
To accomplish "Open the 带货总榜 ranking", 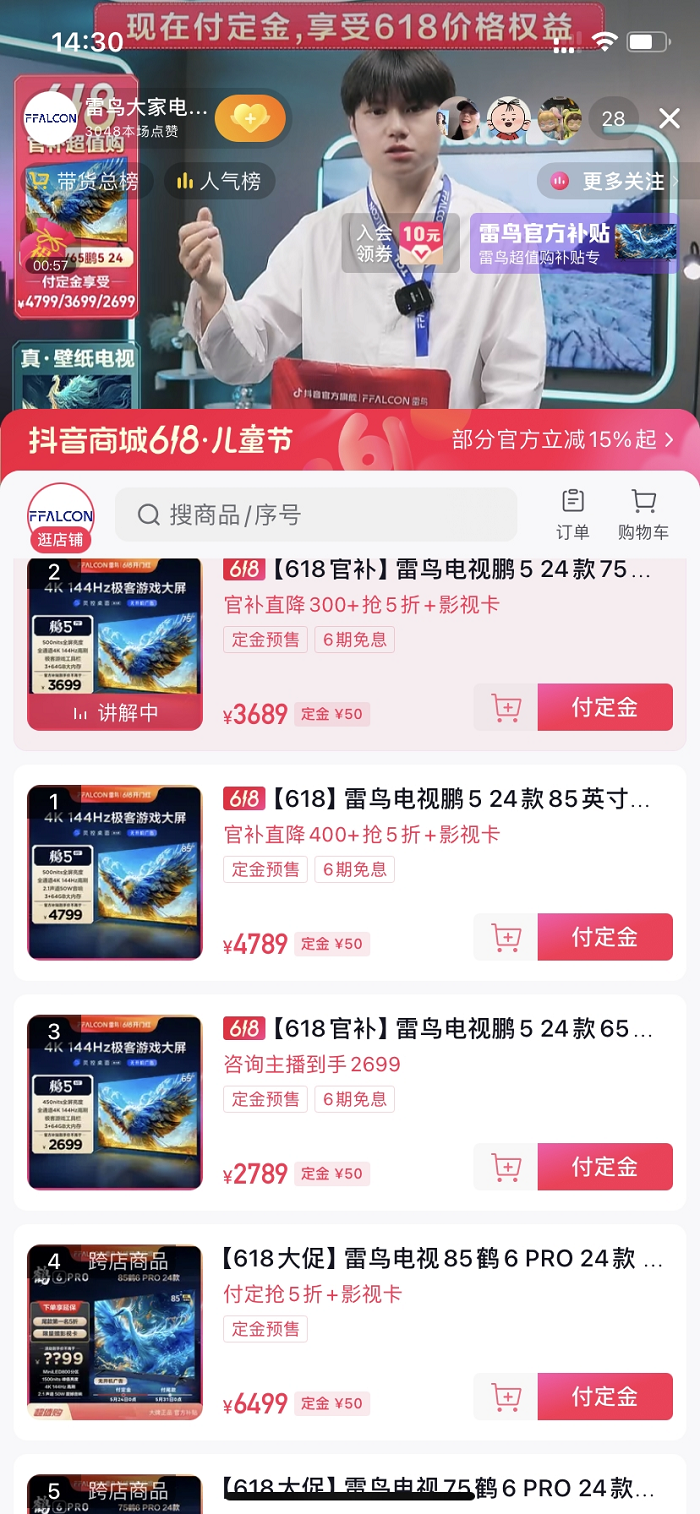I will (x=84, y=181).
